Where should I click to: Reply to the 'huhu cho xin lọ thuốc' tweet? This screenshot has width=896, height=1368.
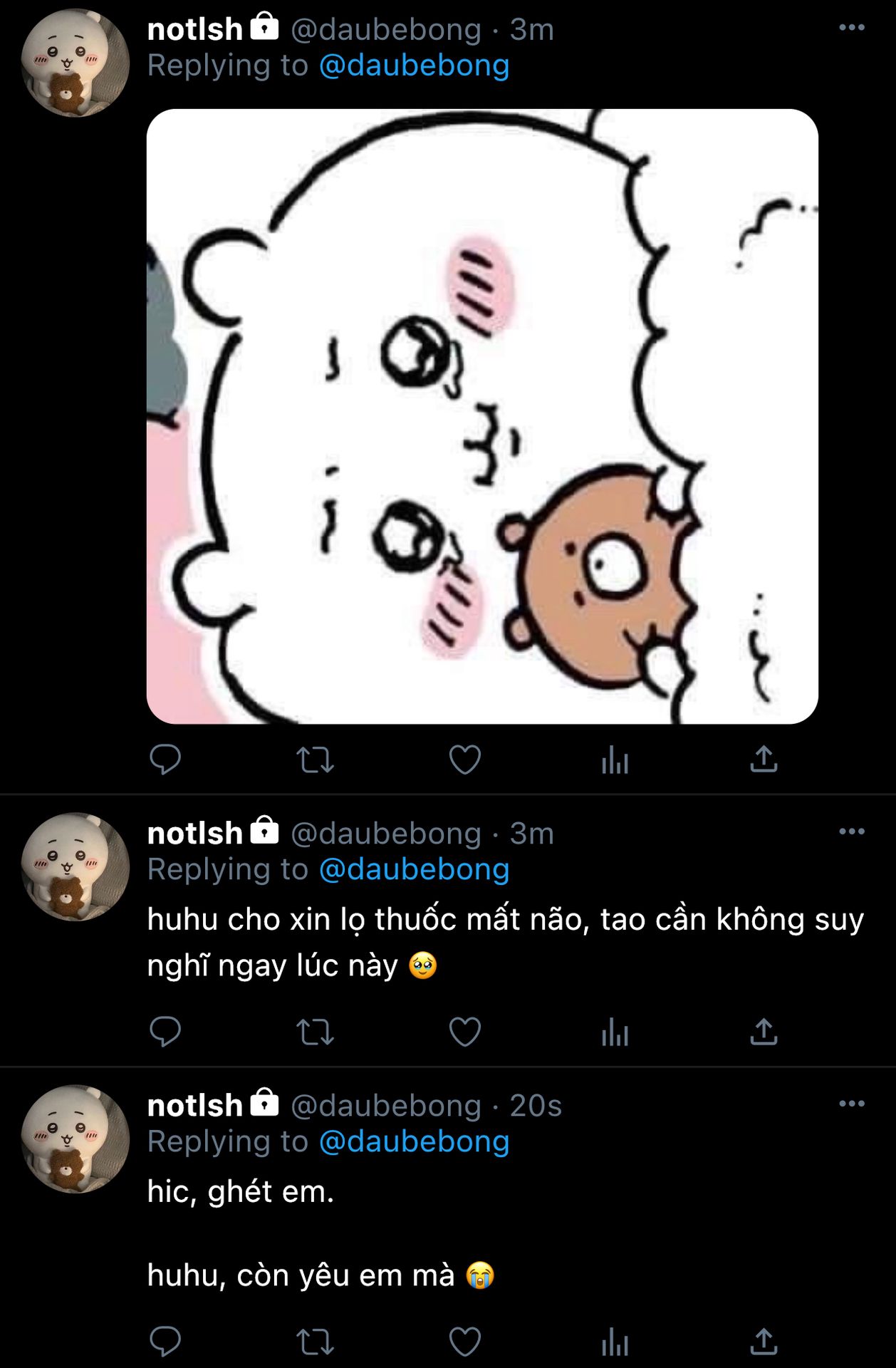(165, 1032)
